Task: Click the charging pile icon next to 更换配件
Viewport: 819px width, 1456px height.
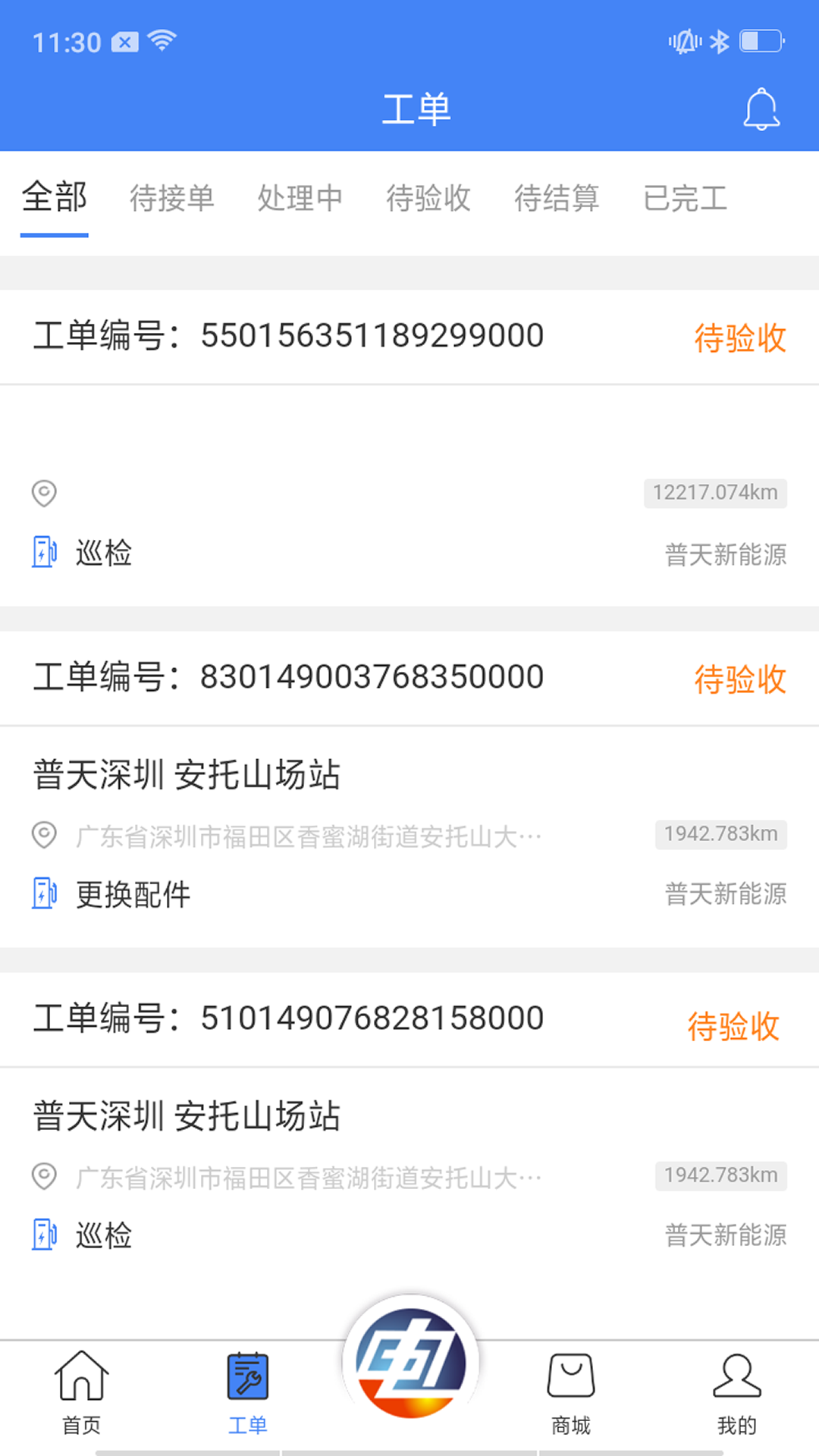Action: click(x=45, y=894)
